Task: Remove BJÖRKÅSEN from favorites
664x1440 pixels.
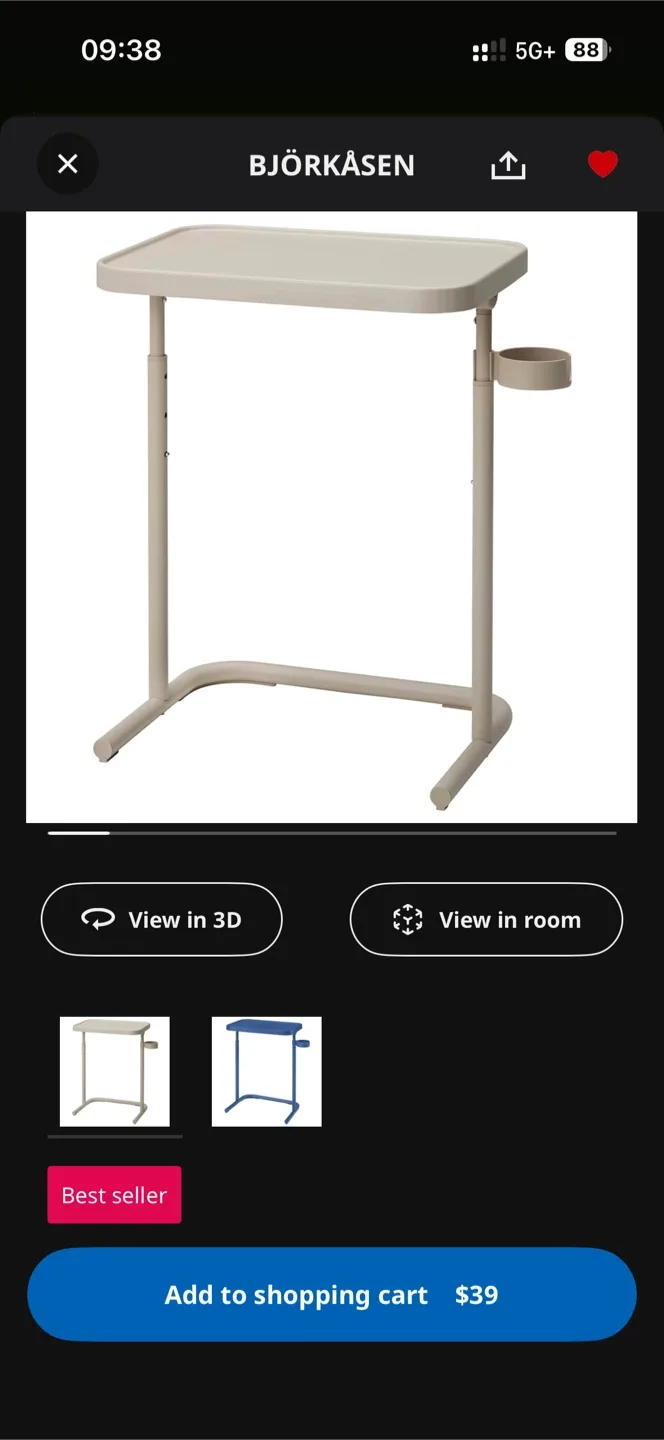Action: [x=602, y=164]
